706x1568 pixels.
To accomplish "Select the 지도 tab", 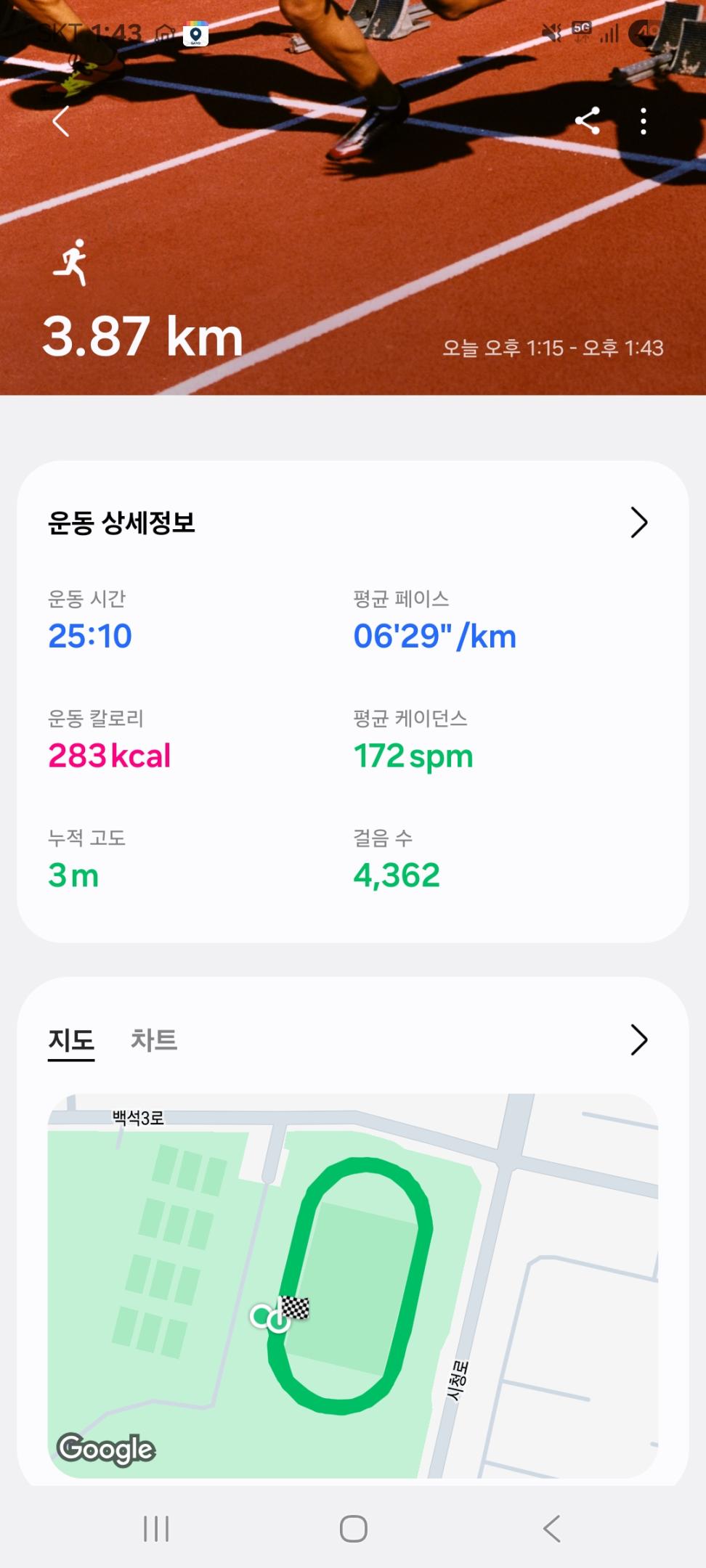I will [x=70, y=1039].
